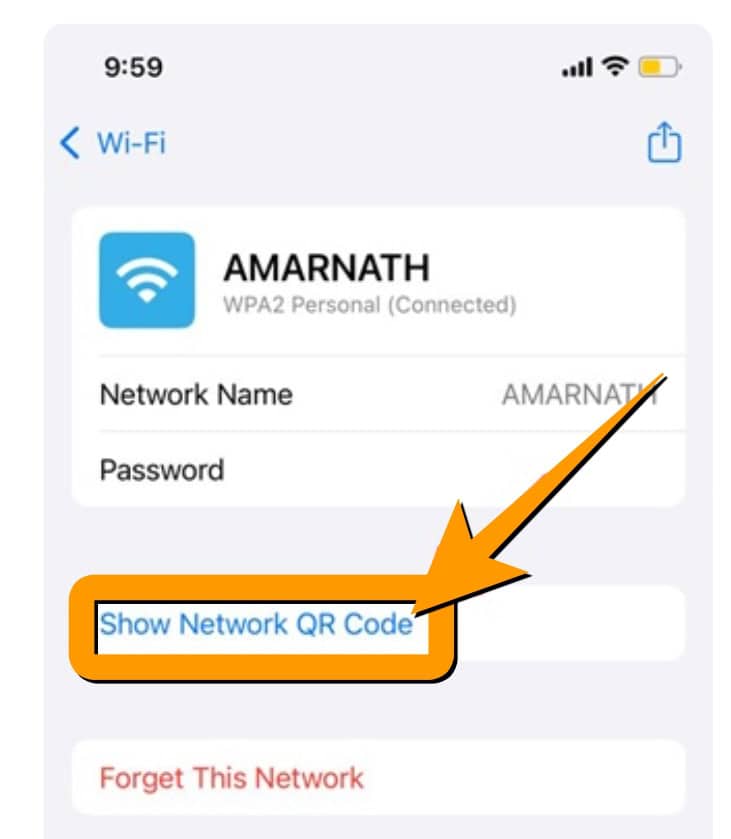Screen dimensions: 731x839
Task: Tap Forget This Network
Action: [231, 777]
